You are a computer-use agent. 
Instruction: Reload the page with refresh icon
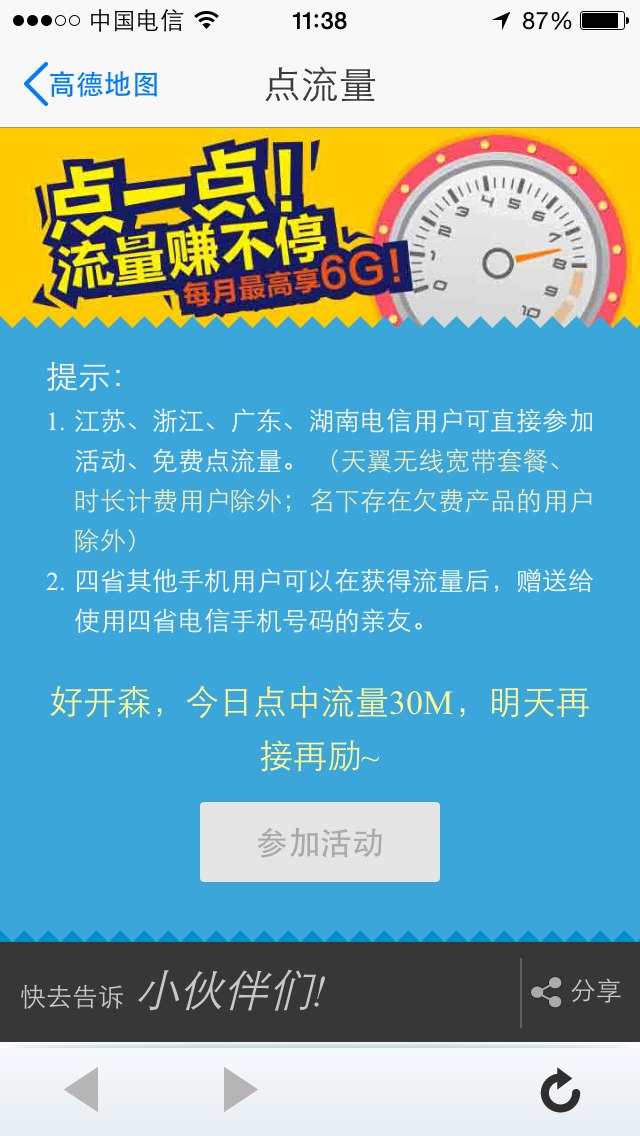pos(560,1089)
